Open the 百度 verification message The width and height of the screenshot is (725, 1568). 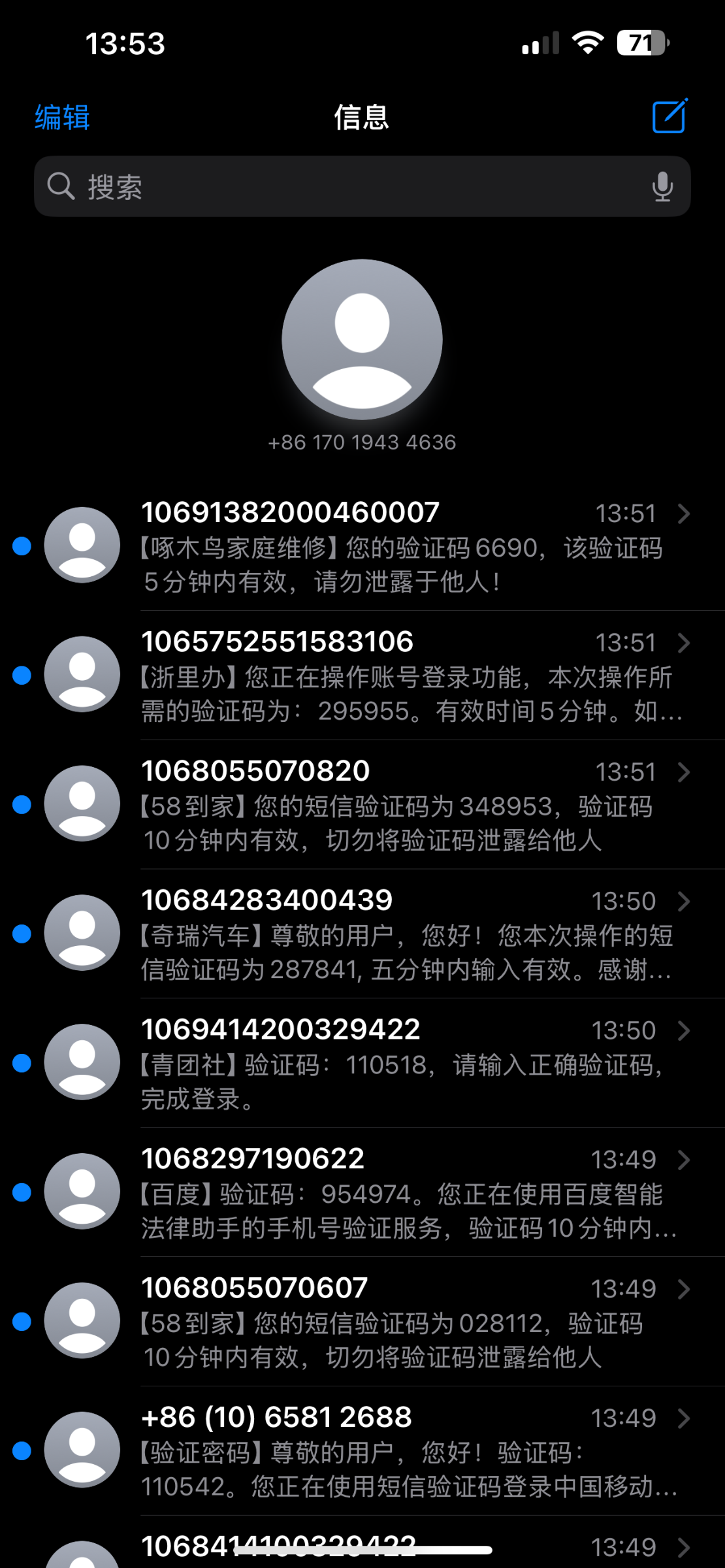pyautogui.click(x=402, y=1193)
